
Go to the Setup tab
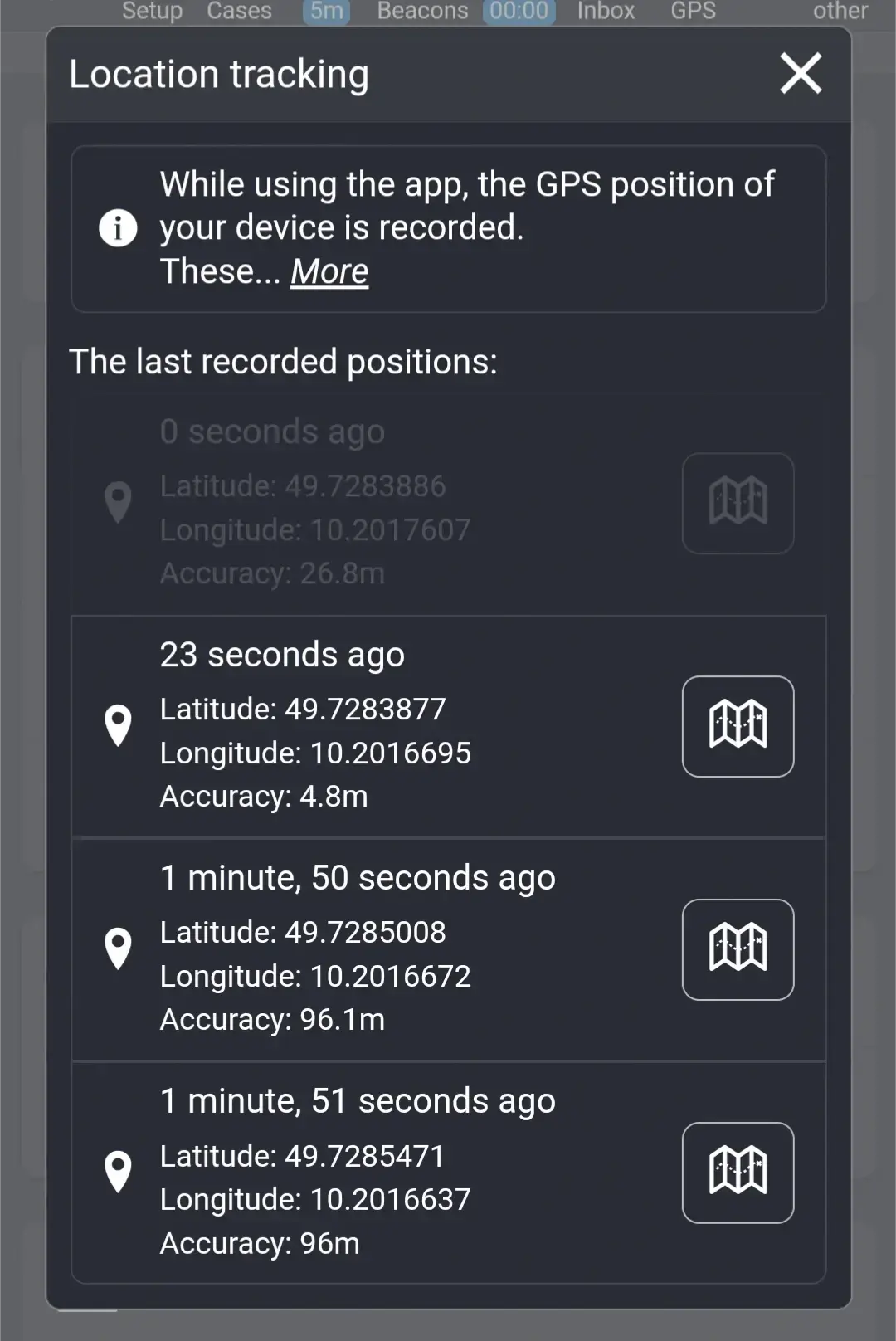[151, 12]
